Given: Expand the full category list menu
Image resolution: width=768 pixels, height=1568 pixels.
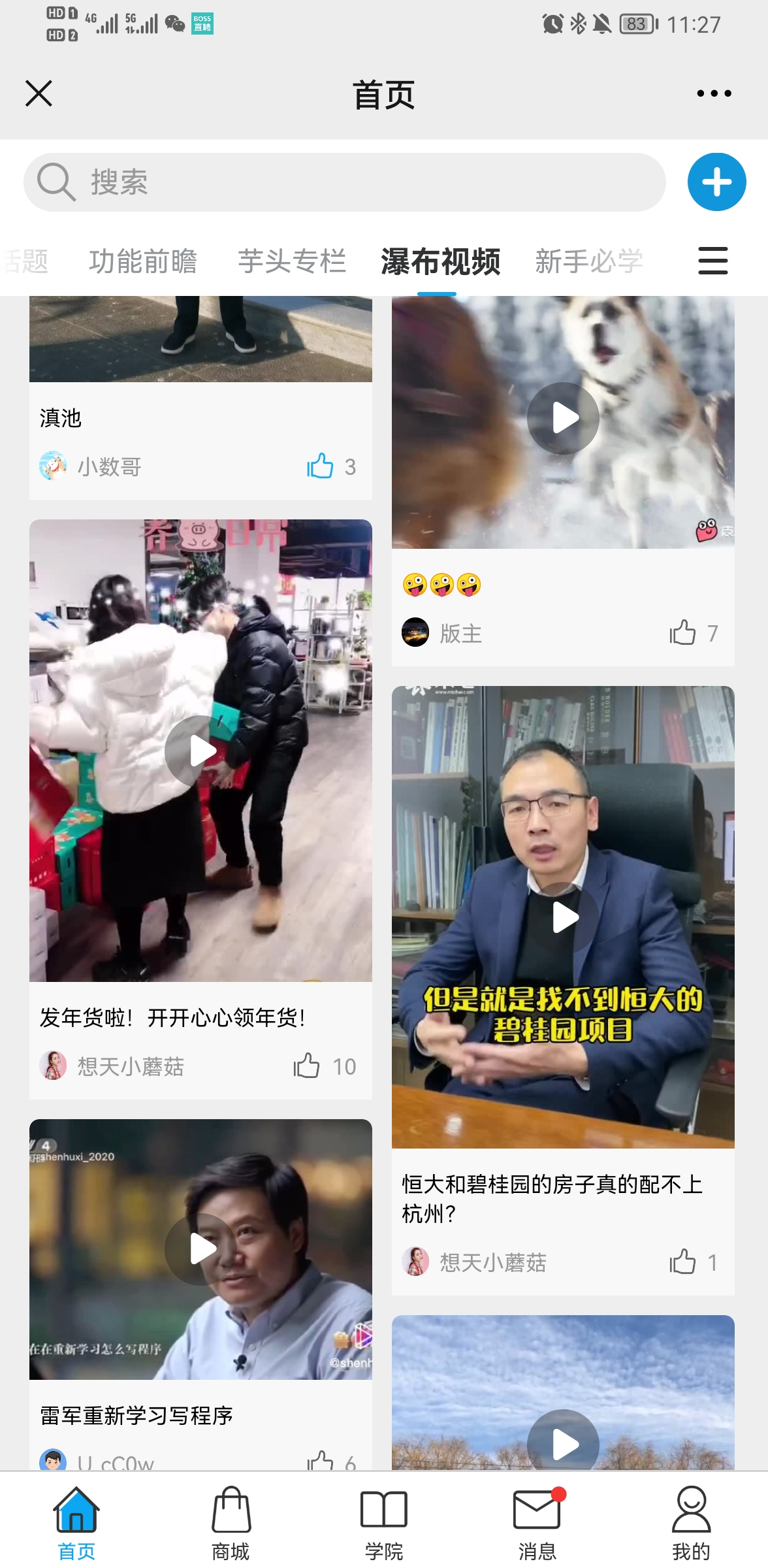Looking at the screenshot, I should point(712,261).
